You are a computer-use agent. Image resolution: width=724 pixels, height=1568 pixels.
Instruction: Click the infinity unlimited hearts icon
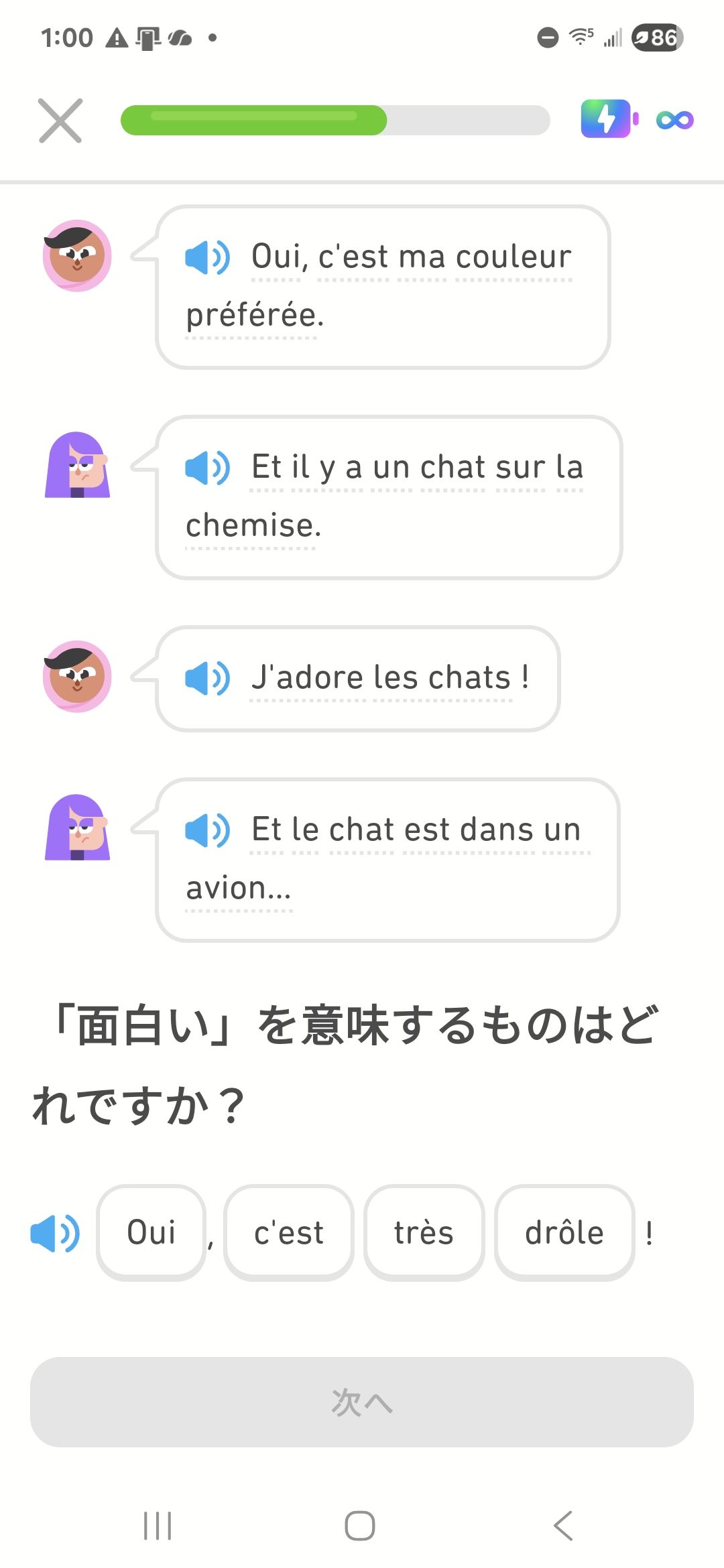click(674, 119)
